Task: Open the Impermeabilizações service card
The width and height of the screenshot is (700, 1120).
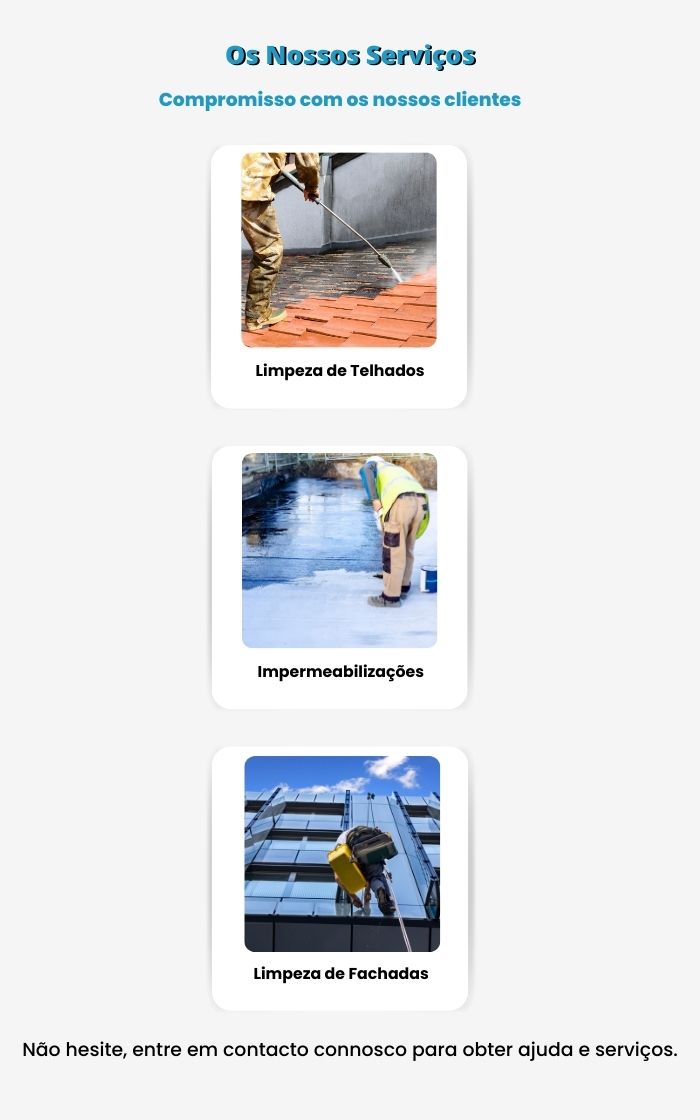Action: coord(339,577)
